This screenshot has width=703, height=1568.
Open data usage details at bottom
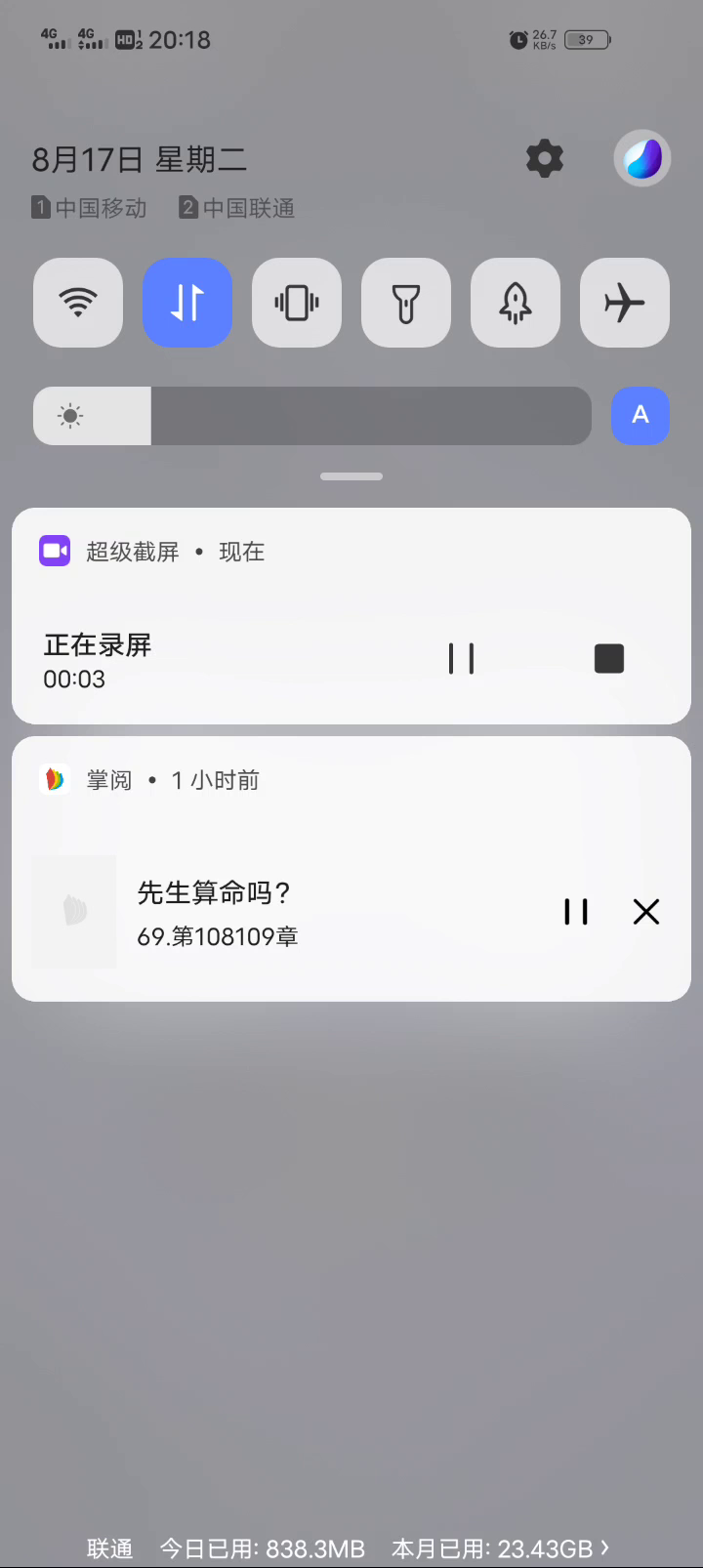click(x=348, y=1548)
